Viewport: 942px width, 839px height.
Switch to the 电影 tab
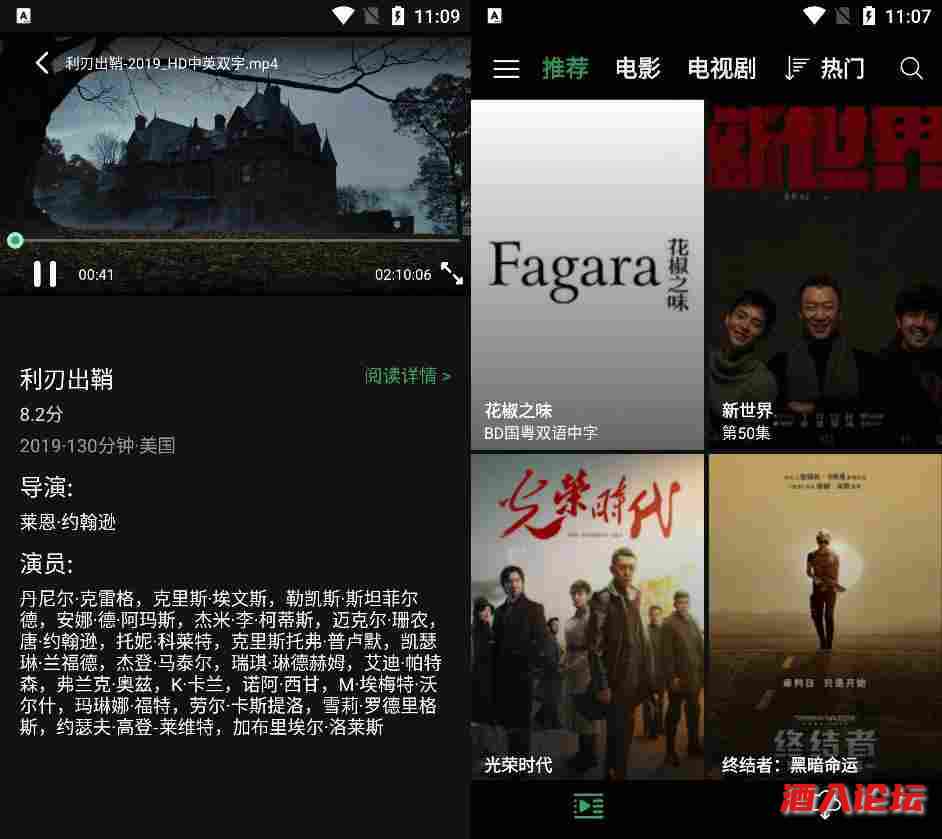638,68
